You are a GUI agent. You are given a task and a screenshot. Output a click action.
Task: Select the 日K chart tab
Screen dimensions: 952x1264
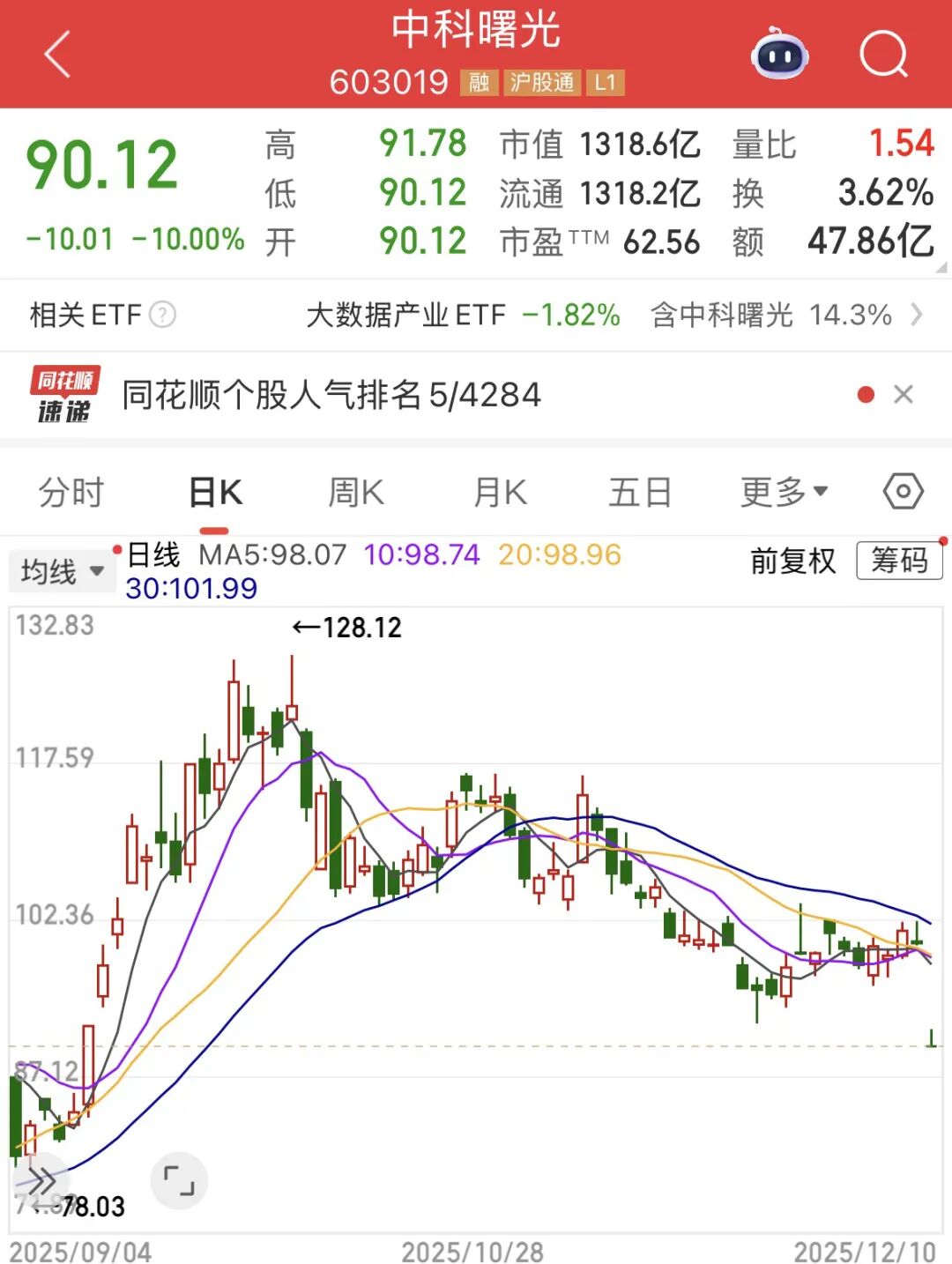215,492
